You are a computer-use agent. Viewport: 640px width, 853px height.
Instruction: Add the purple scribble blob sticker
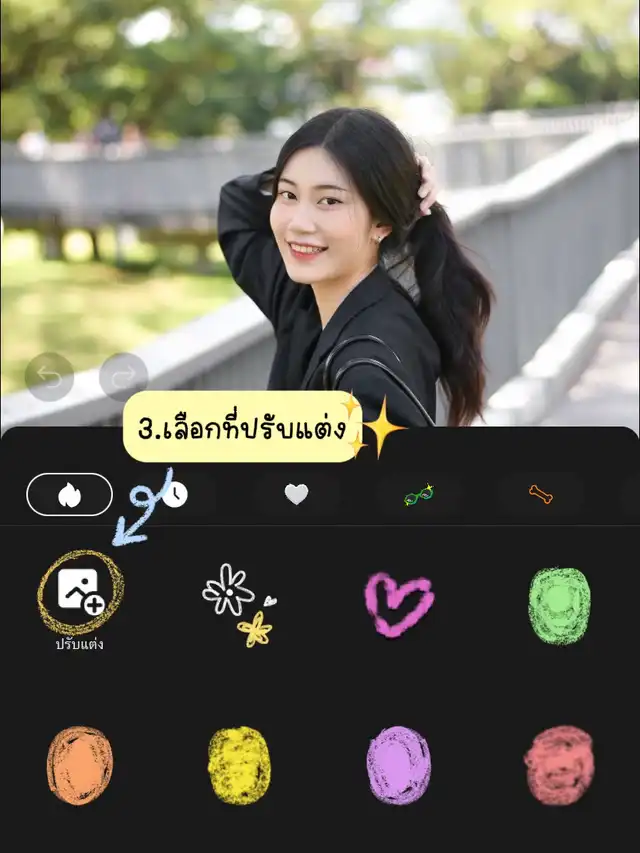pyautogui.click(x=399, y=765)
